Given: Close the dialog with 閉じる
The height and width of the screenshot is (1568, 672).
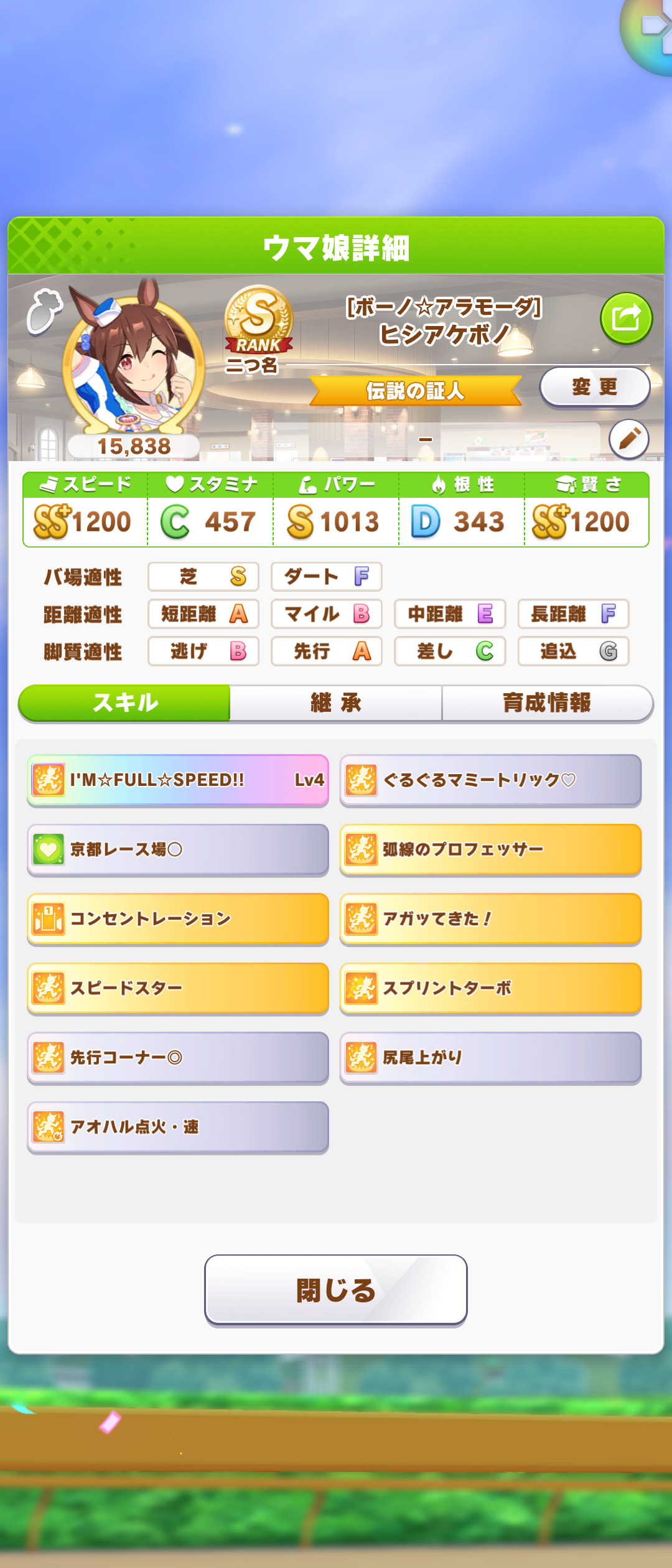Looking at the screenshot, I should 336,1290.
